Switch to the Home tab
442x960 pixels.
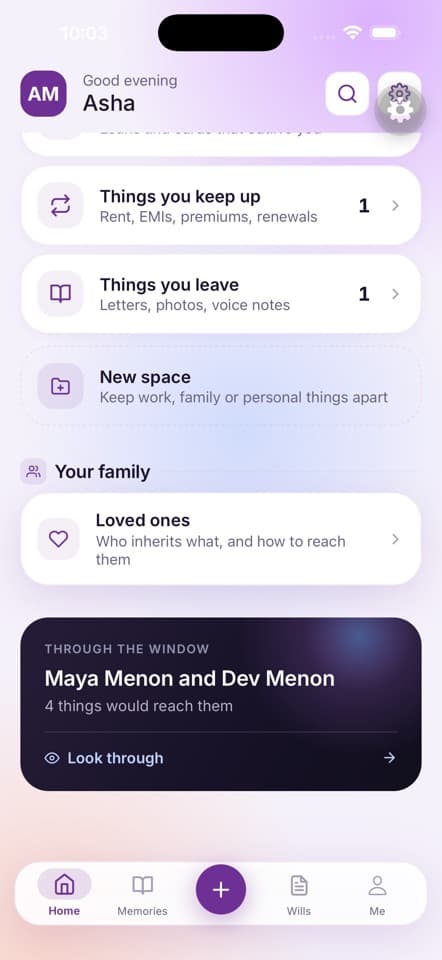point(64,893)
